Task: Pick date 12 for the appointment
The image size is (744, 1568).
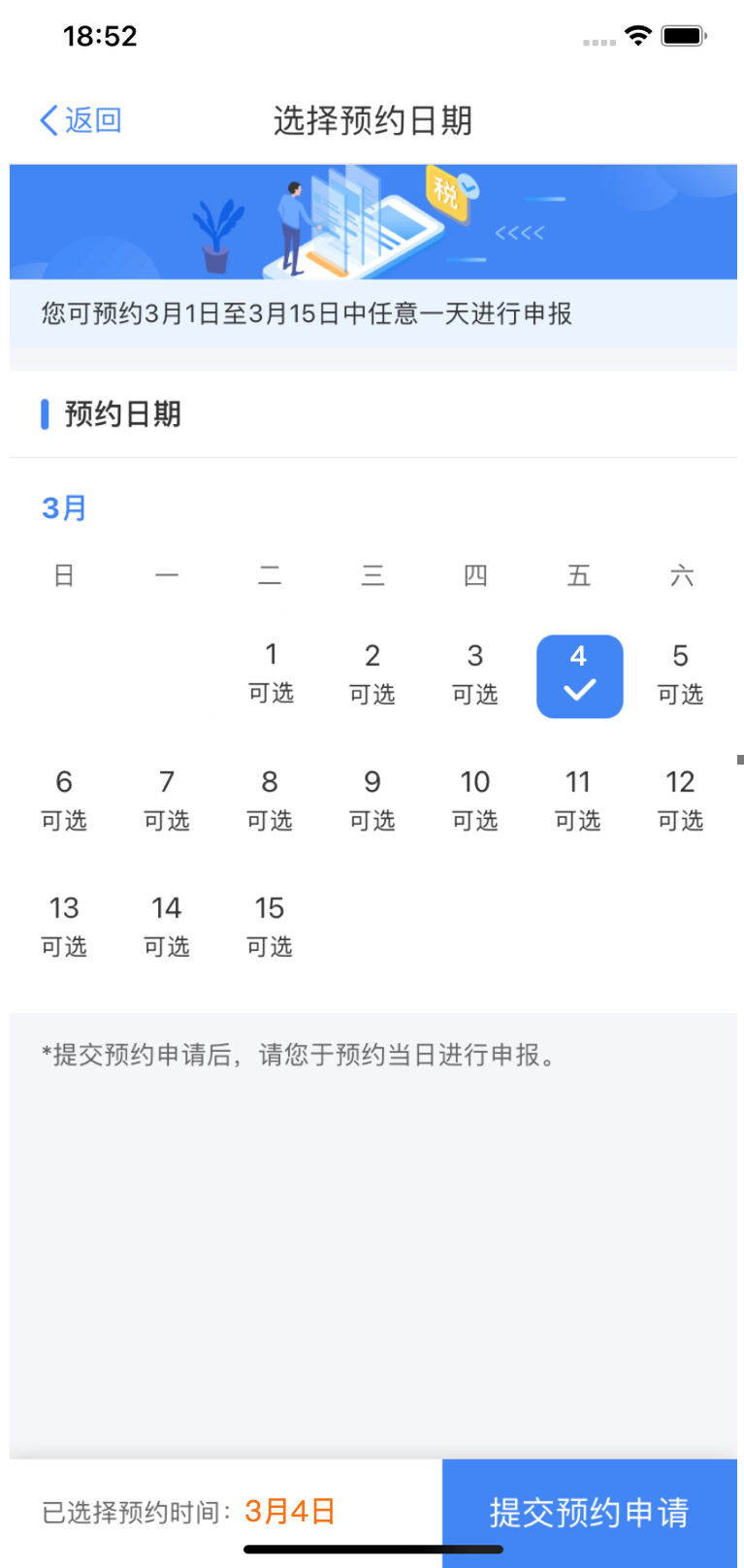Action: click(x=680, y=800)
